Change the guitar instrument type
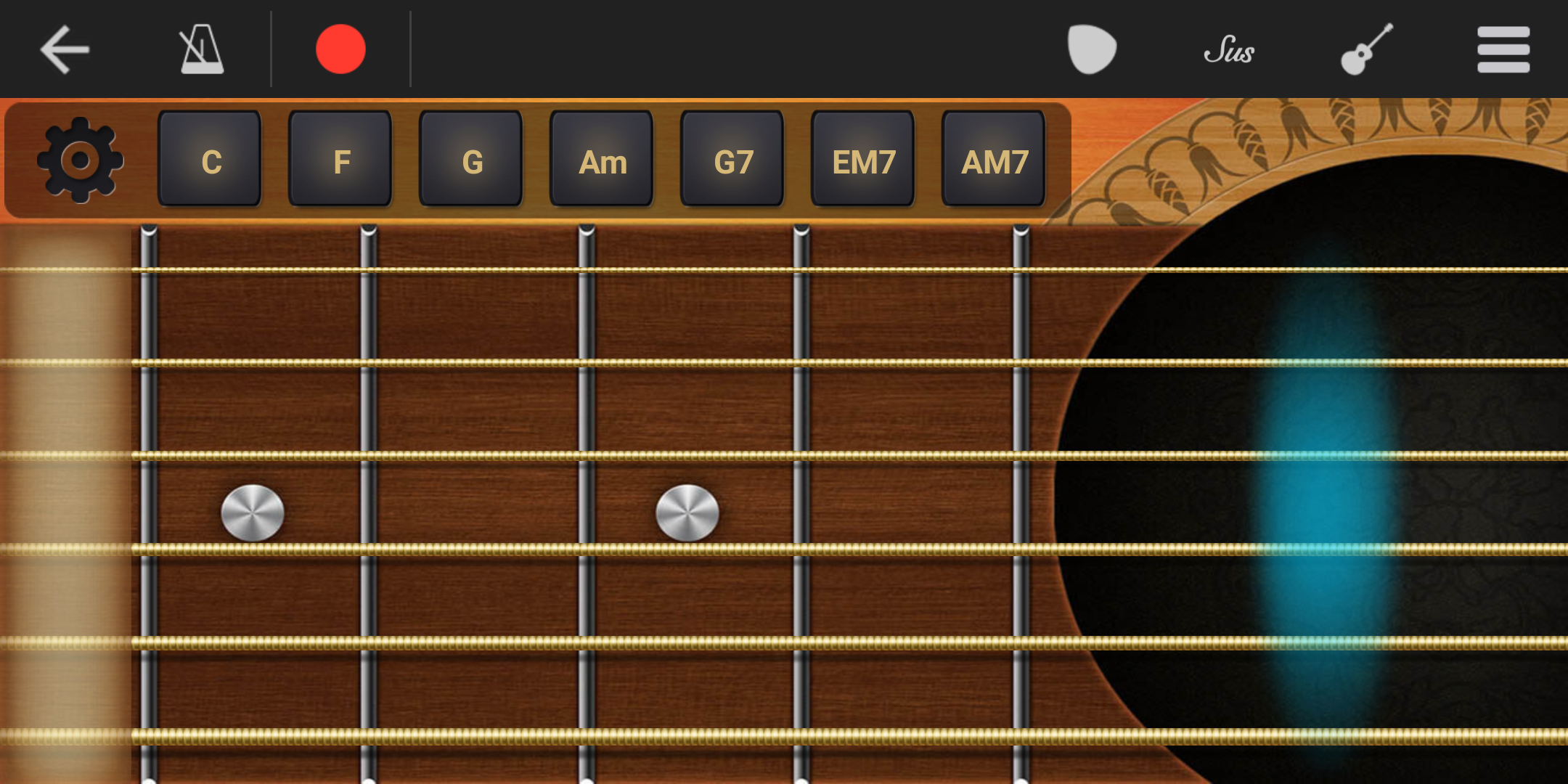The image size is (1568, 784). click(1366, 49)
